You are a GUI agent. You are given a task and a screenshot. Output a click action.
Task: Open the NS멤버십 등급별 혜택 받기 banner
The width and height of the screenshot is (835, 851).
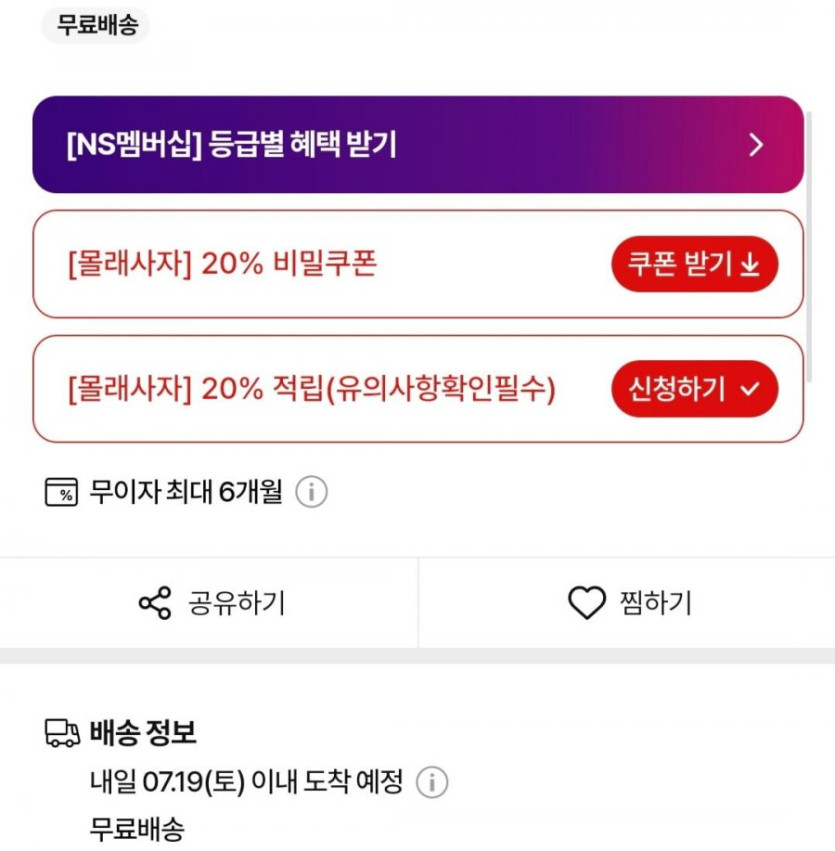[x=418, y=144]
